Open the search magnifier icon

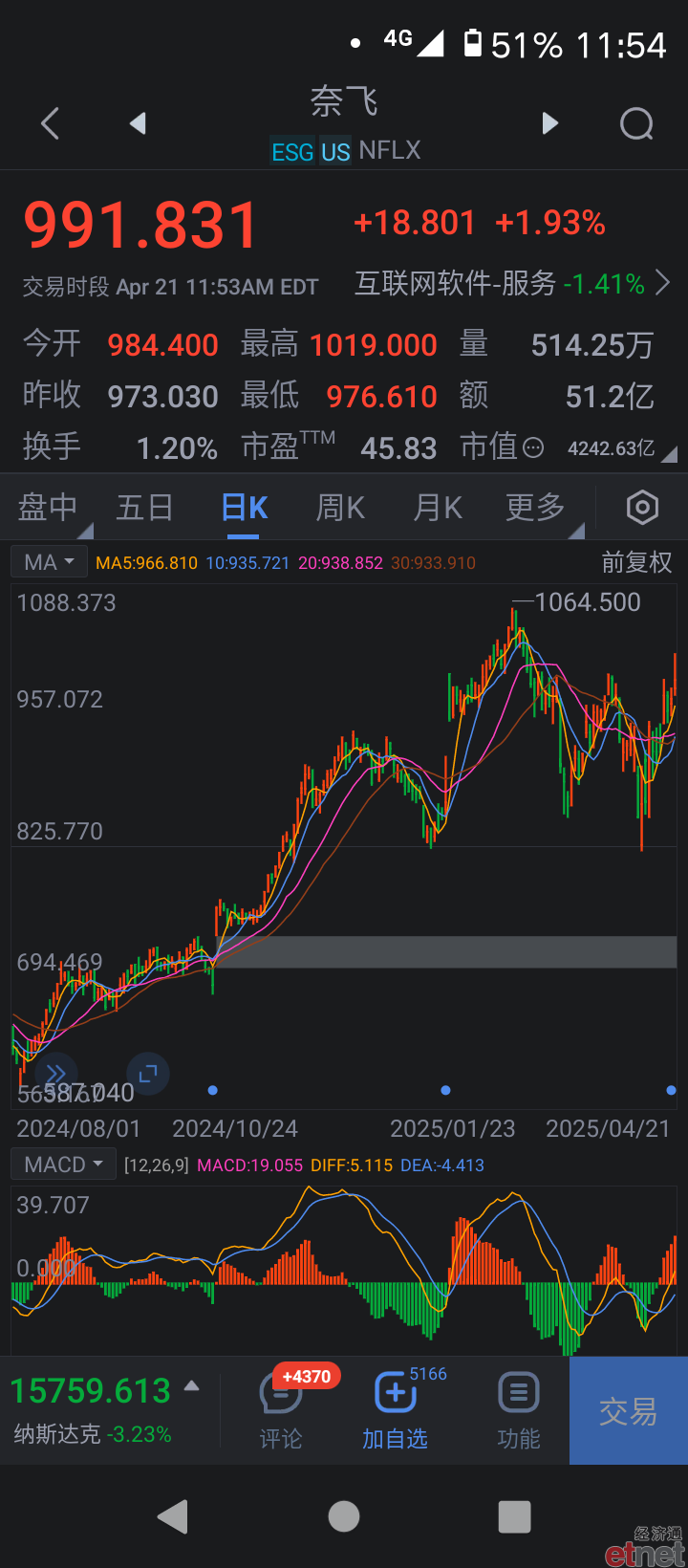click(636, 123)
